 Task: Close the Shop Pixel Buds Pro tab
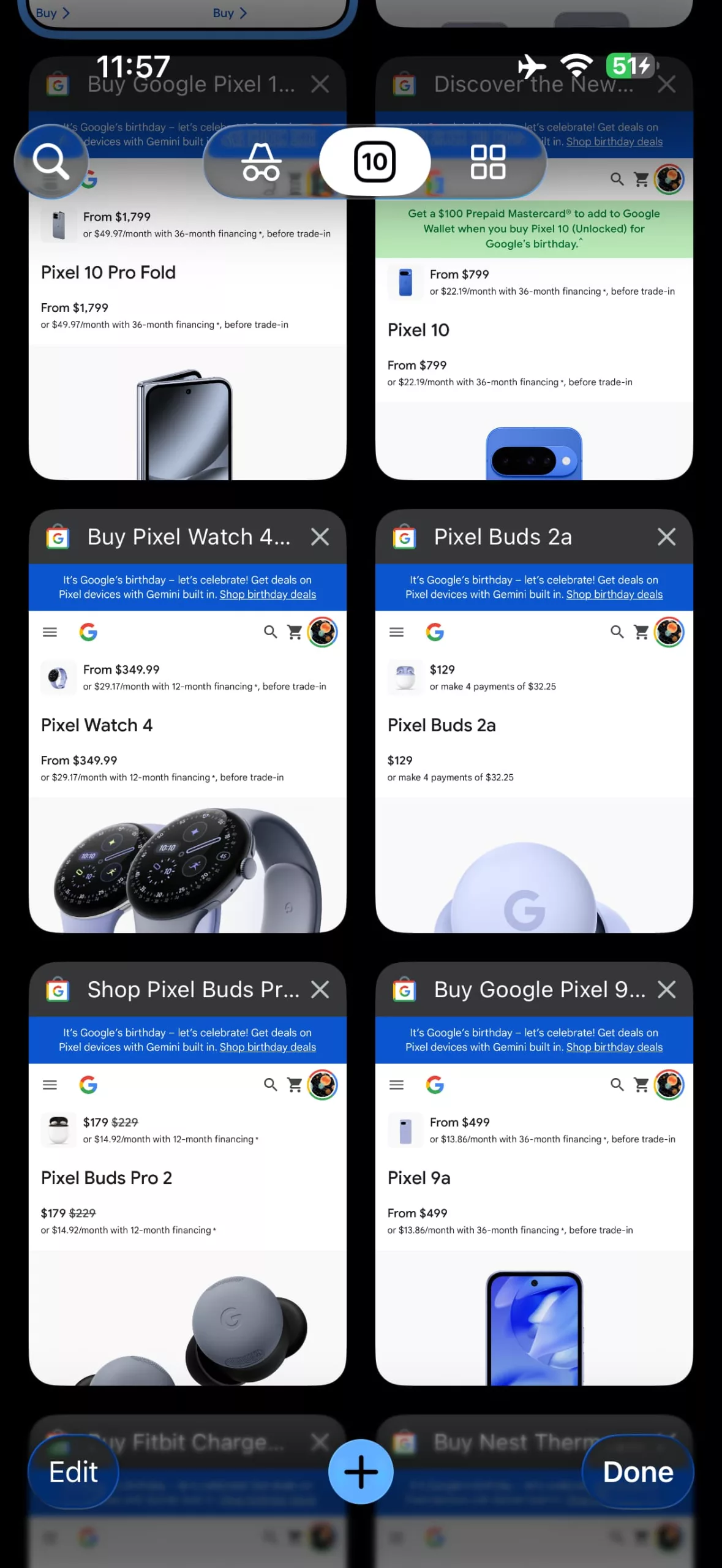click(x=320, y=990)
